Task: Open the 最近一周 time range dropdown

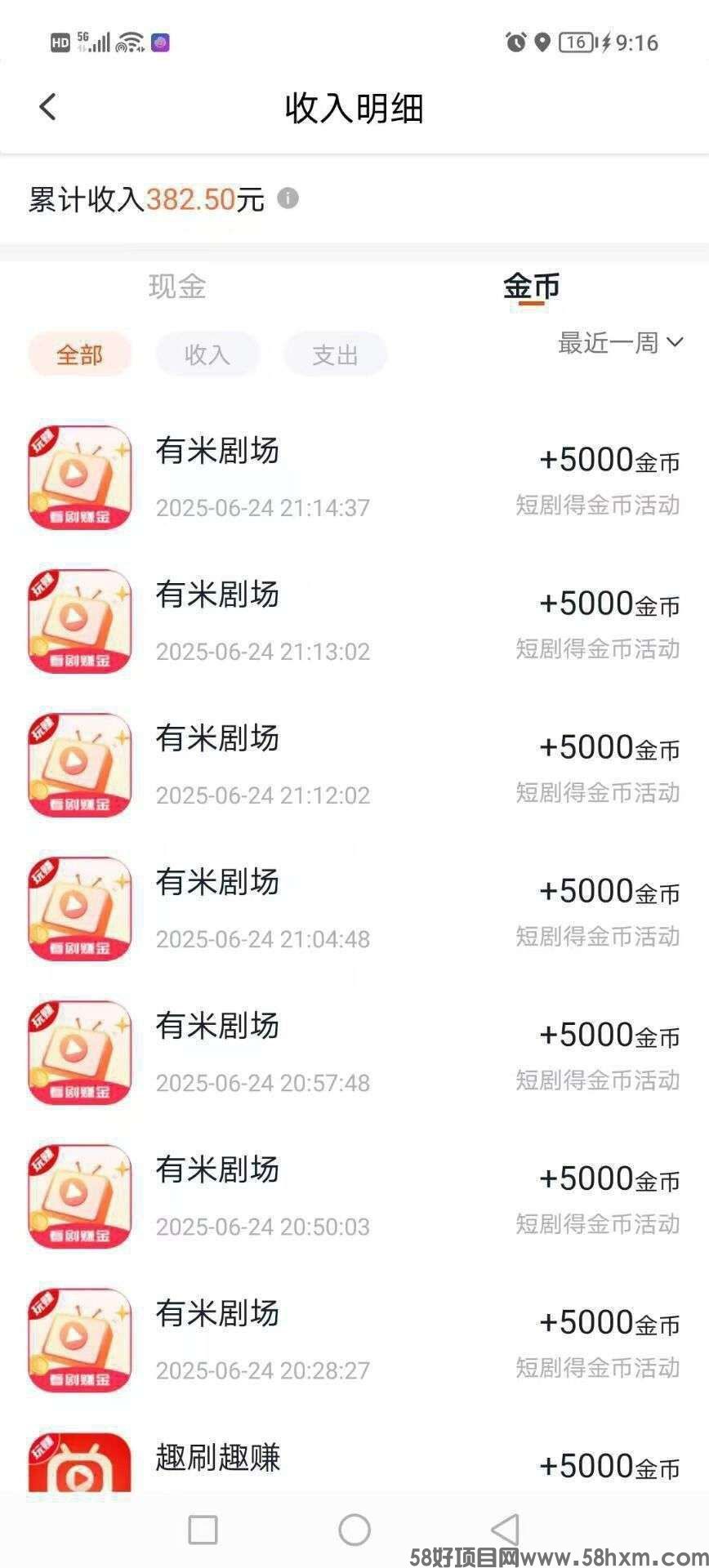Action: 618,344
